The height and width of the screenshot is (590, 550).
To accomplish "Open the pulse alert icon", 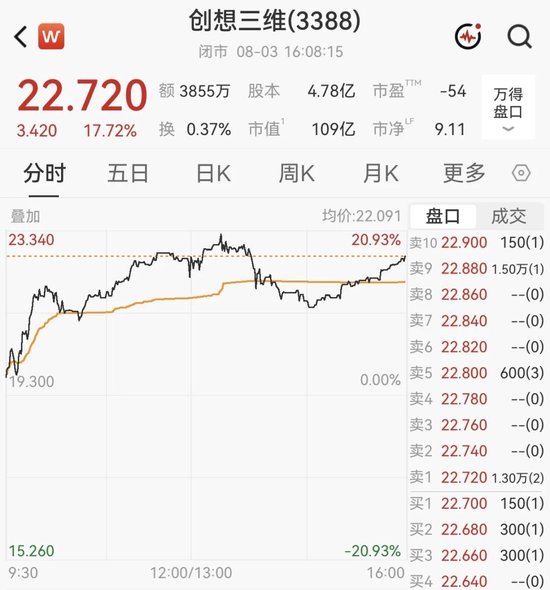I will (x=468, y=36).
